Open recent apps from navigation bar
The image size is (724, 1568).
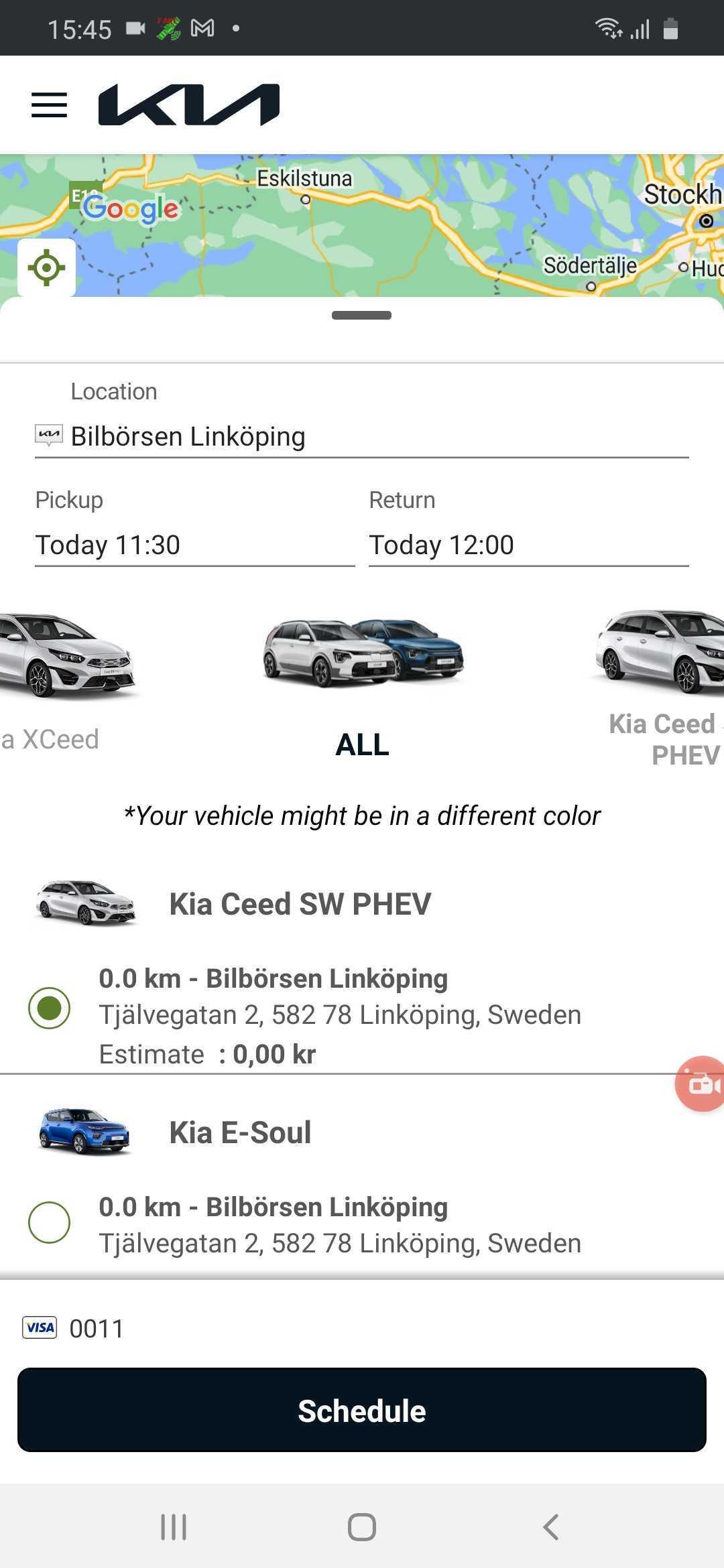(x=174, y=1527)
